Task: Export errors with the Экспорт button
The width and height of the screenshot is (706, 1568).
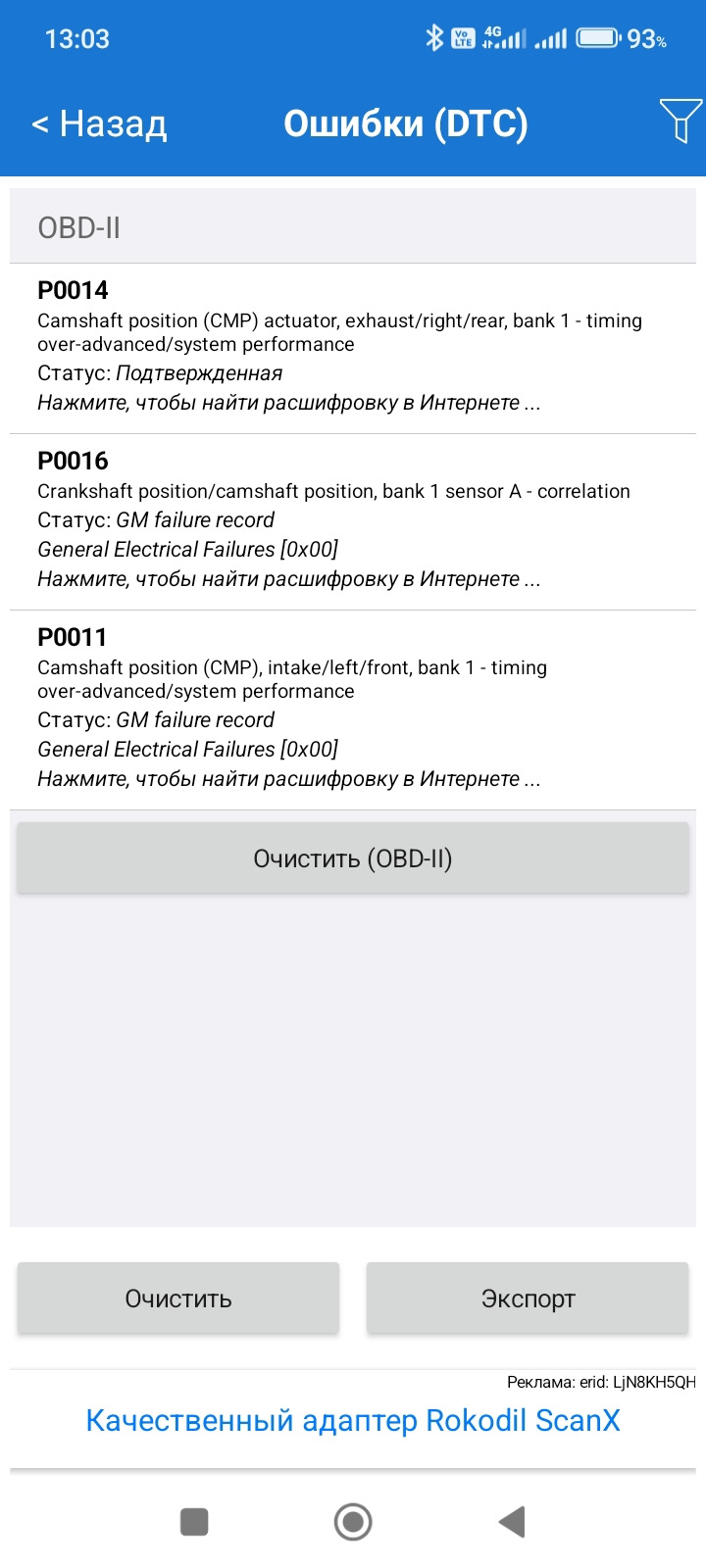Action: coord(528,1298)
